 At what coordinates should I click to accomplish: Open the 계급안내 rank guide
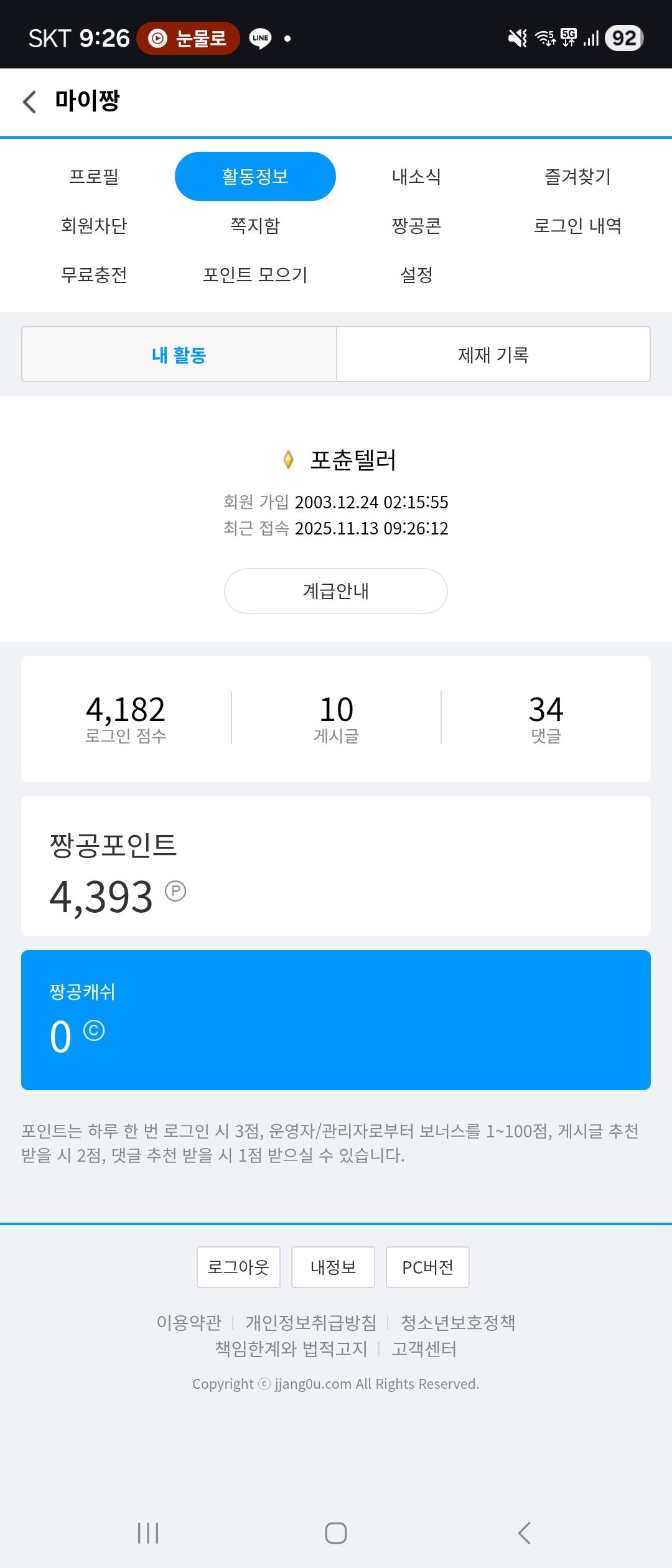[x=336, y=591]
